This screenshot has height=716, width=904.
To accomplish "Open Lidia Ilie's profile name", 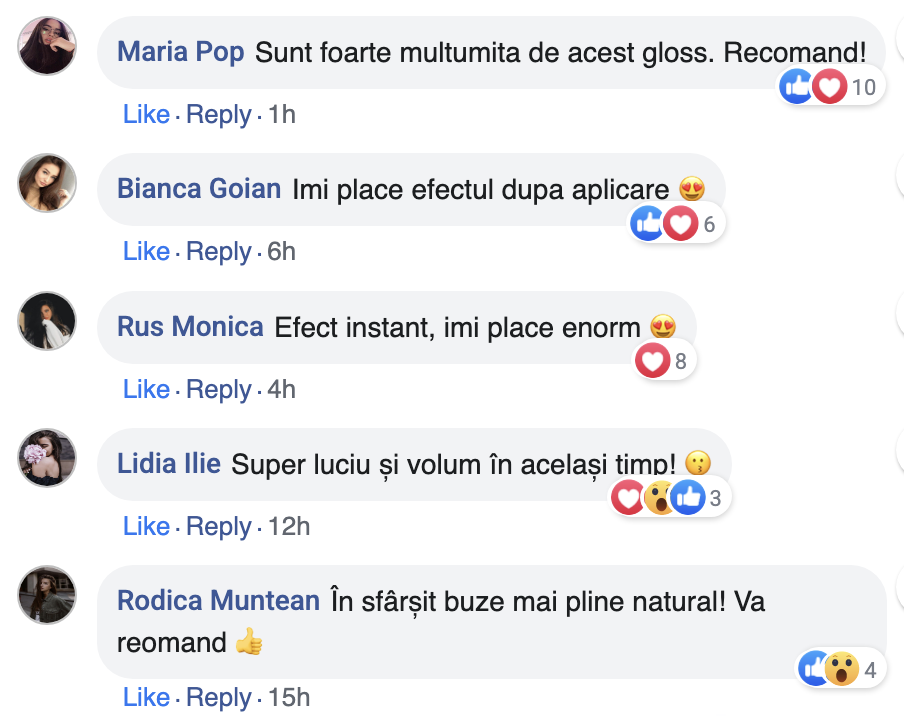I will point(168,464).
